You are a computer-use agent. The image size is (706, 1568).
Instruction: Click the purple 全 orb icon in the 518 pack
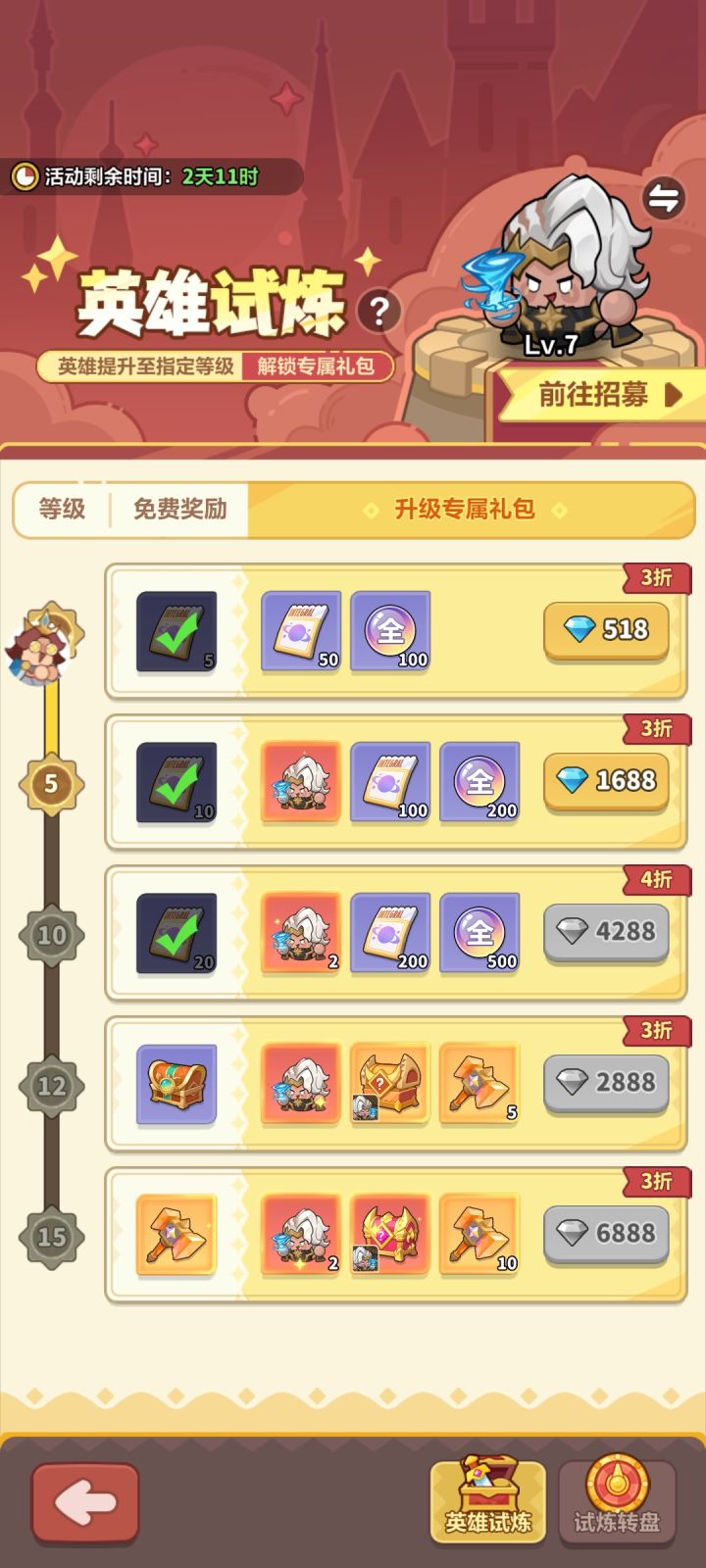(391, 633)
